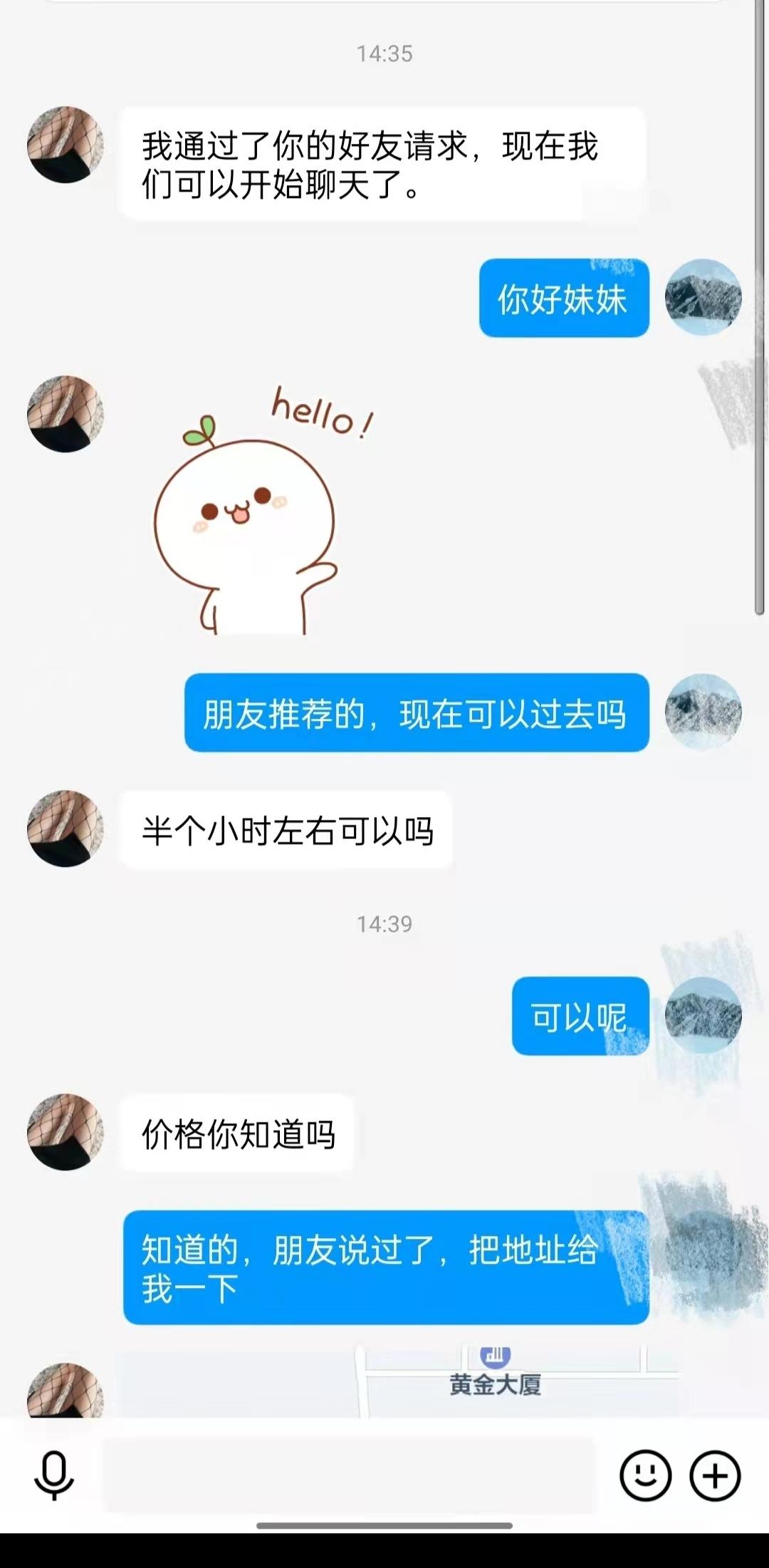The height and width of the screenshot is (1568, 769).
Task: Open the plus attachments menu
Action: [715, 1475]
